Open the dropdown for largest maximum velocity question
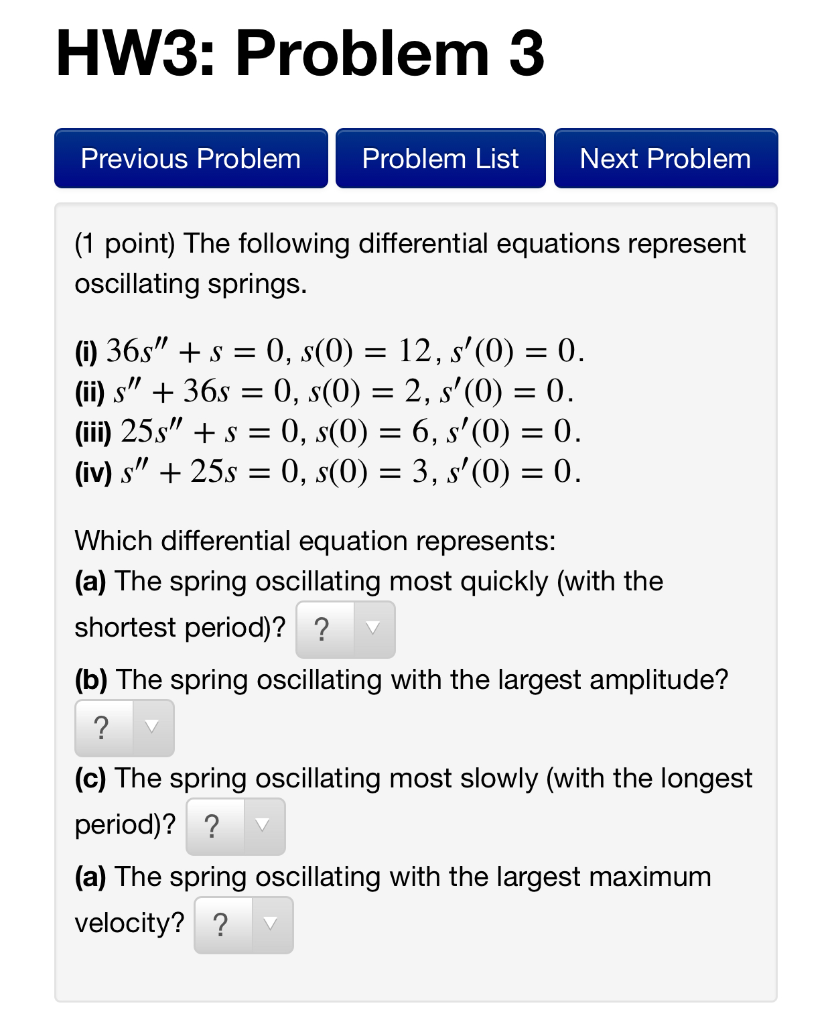This screenshot has width=832, height=1024. point(243,924)
